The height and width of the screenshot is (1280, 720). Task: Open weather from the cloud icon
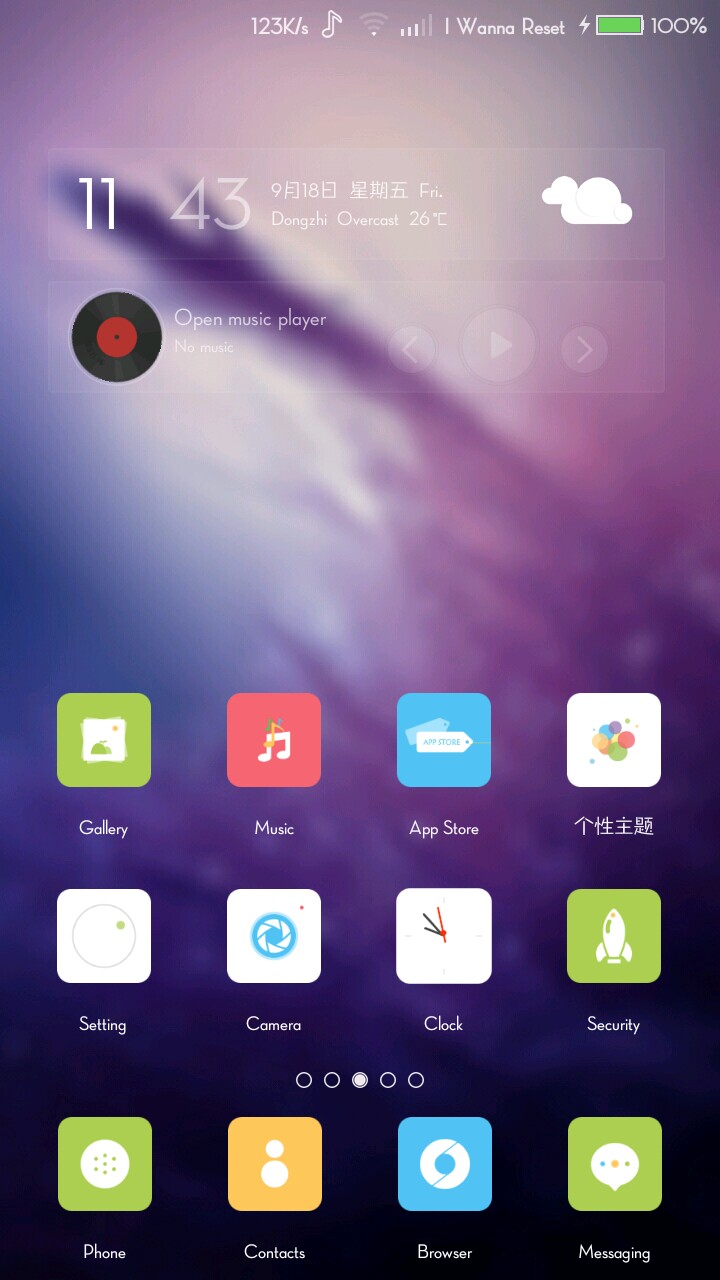(587, 200)
